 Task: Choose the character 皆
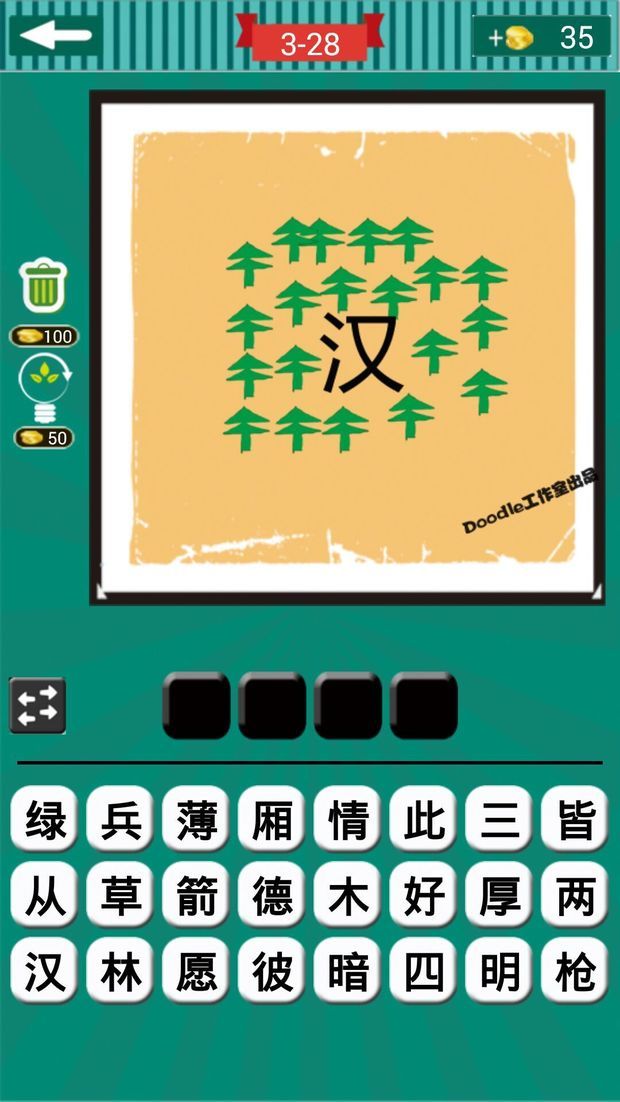[574, 820]
